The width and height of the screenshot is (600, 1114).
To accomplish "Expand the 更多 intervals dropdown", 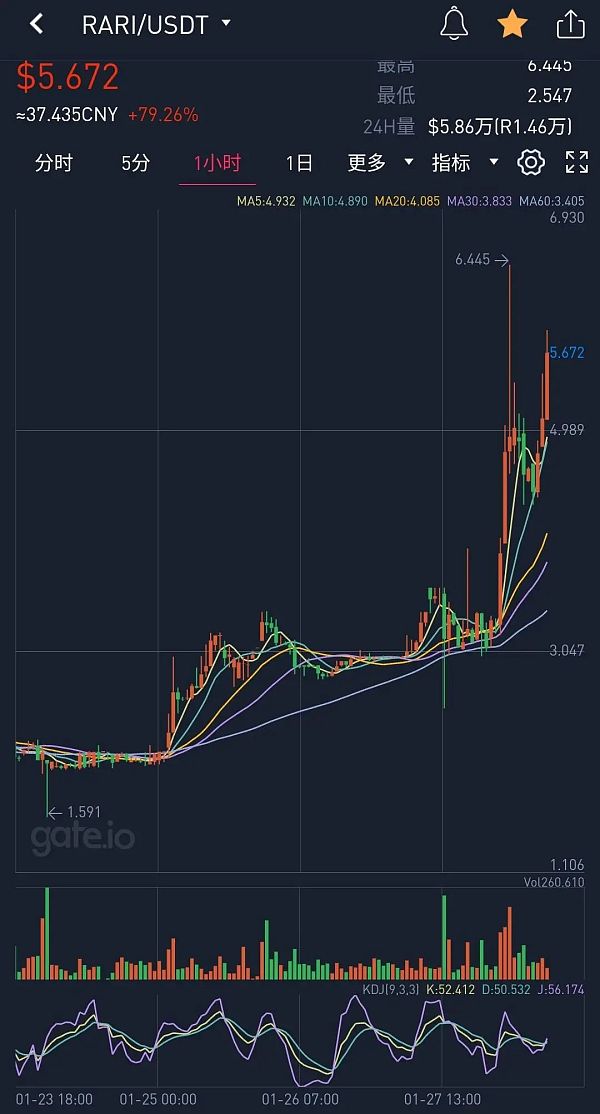I will 380,163.
